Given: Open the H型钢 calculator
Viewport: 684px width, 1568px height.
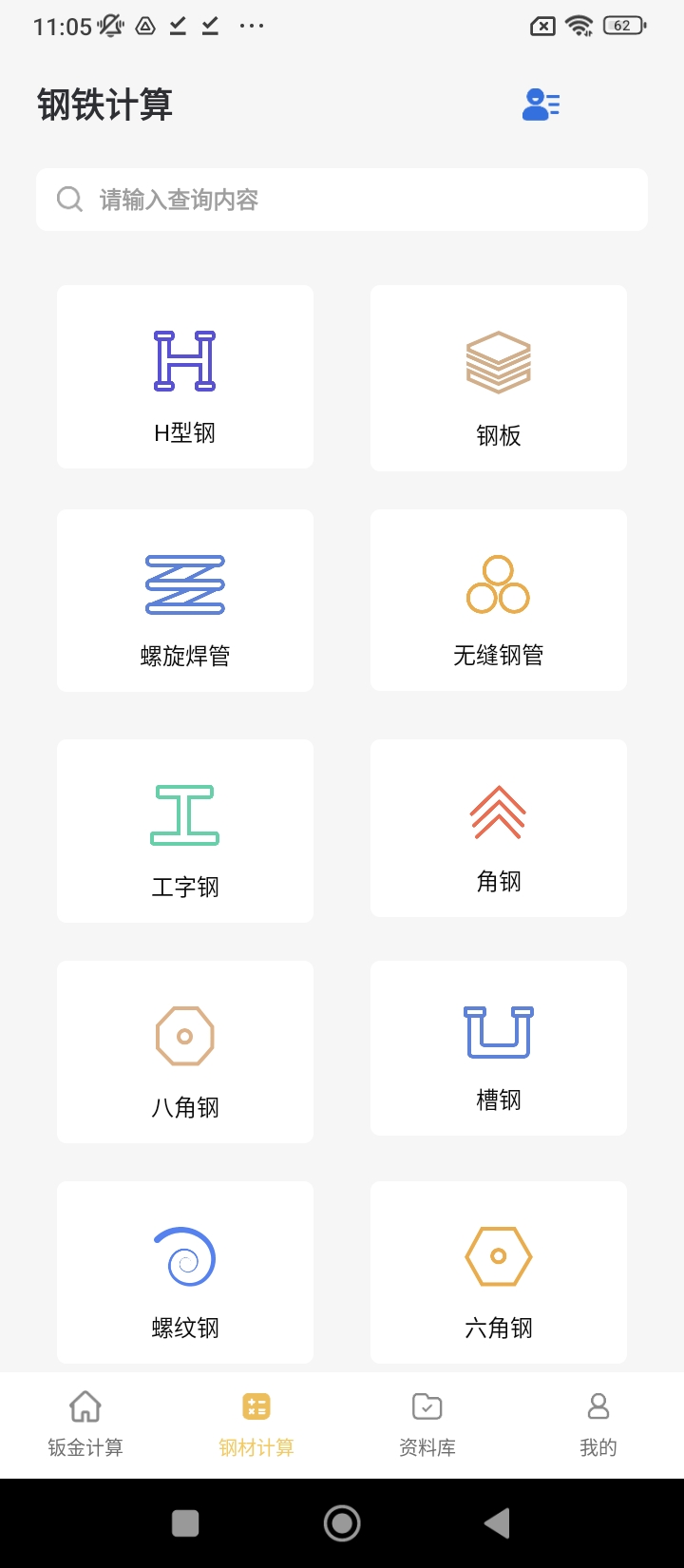Looking at the screenshot, I should tap(185, 377).
